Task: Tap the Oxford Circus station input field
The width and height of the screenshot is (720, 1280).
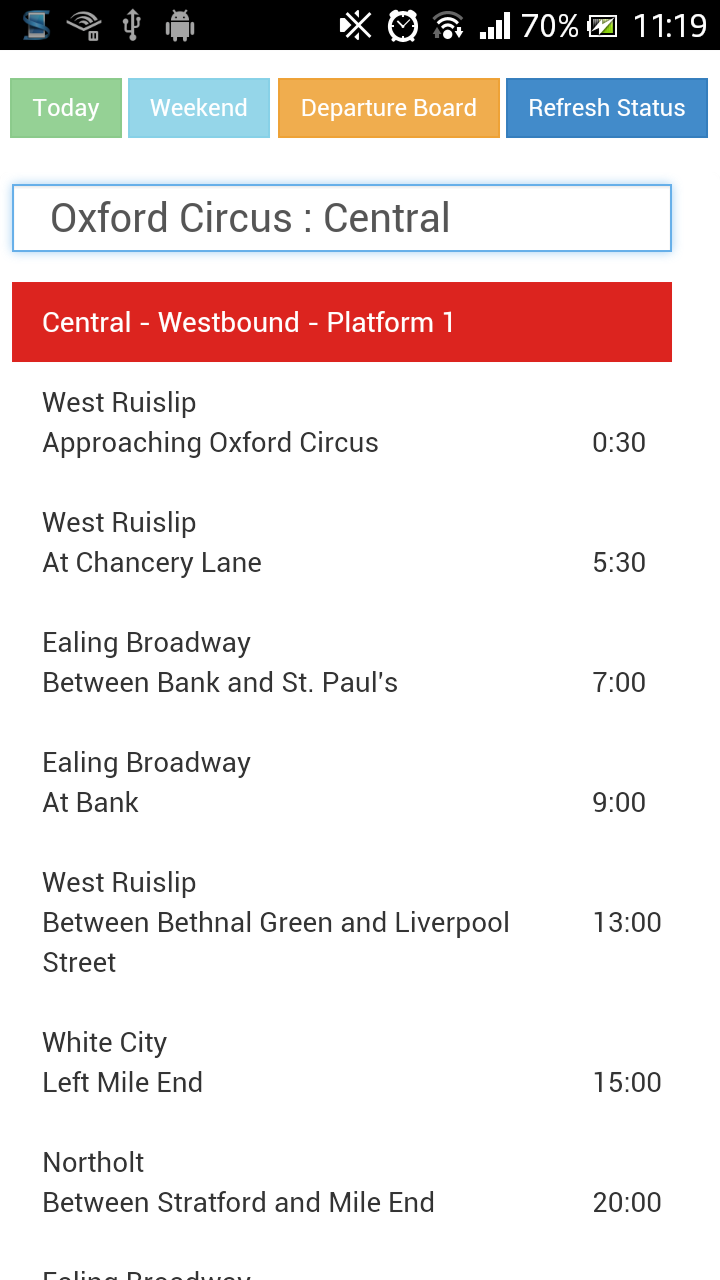Action: [341, 217]
